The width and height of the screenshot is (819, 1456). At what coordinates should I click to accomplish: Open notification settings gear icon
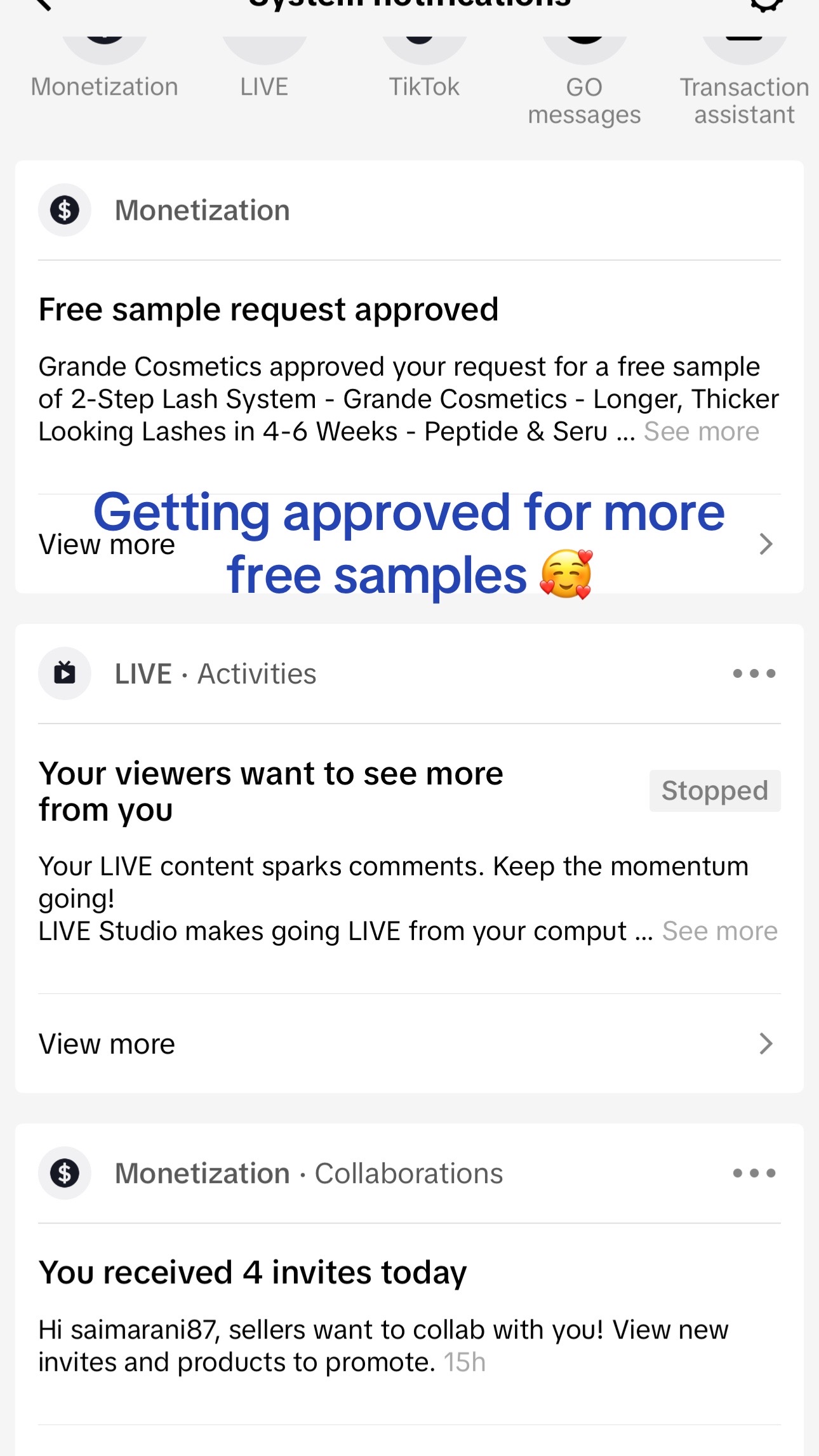(x=766, y=5)
